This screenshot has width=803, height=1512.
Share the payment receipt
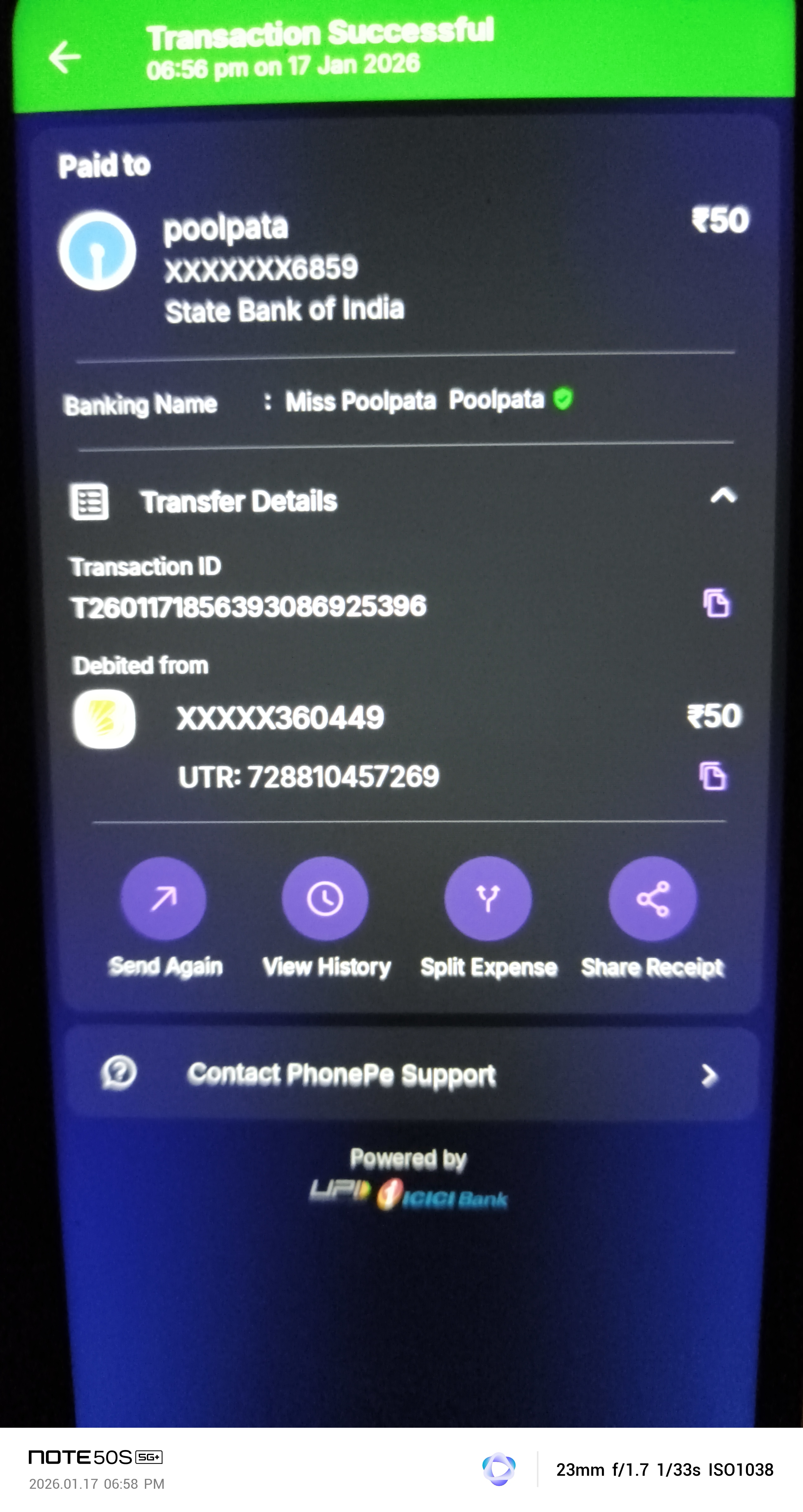click(652, 899)
